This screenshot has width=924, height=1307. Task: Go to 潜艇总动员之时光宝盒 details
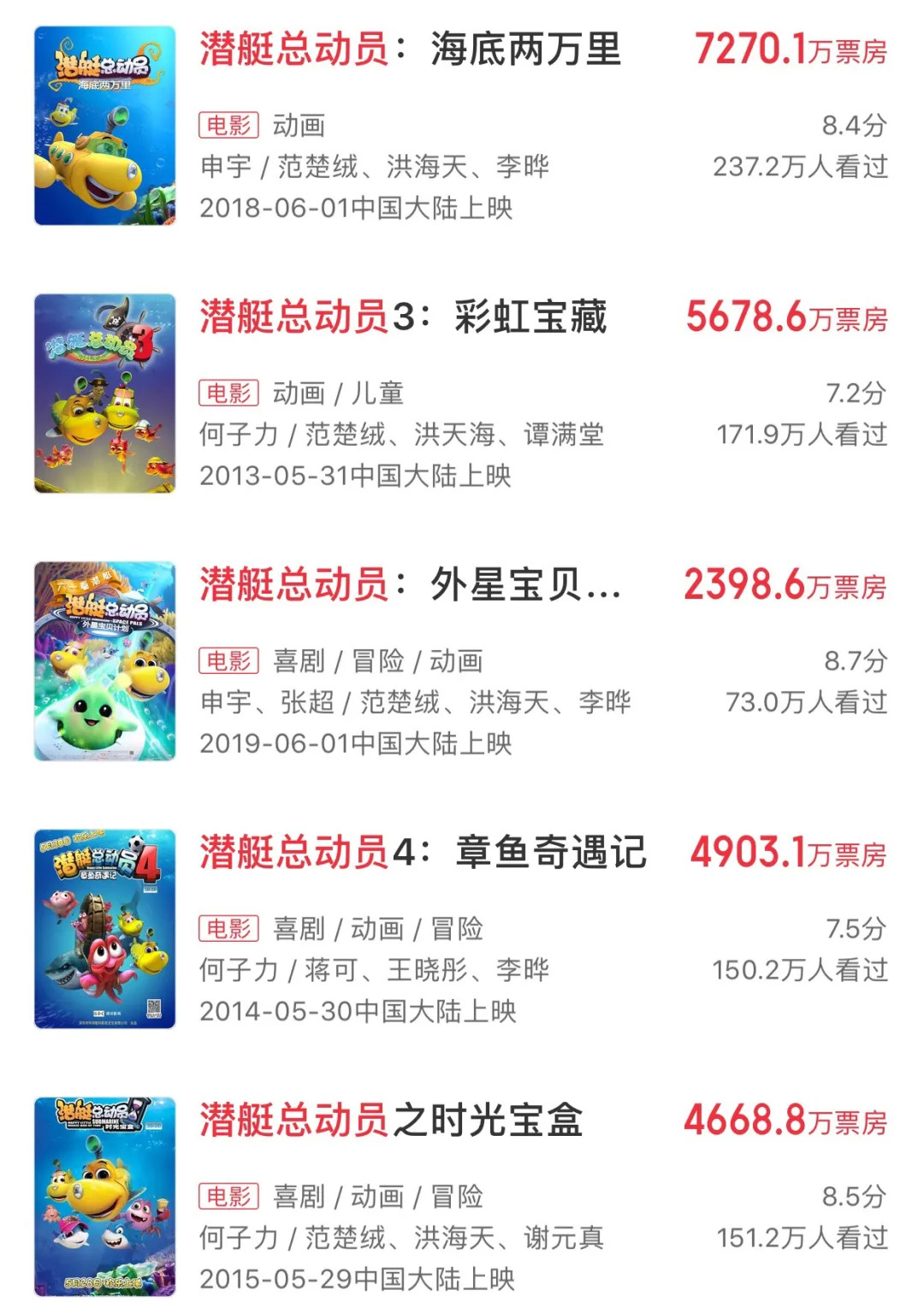[391, 1121]
